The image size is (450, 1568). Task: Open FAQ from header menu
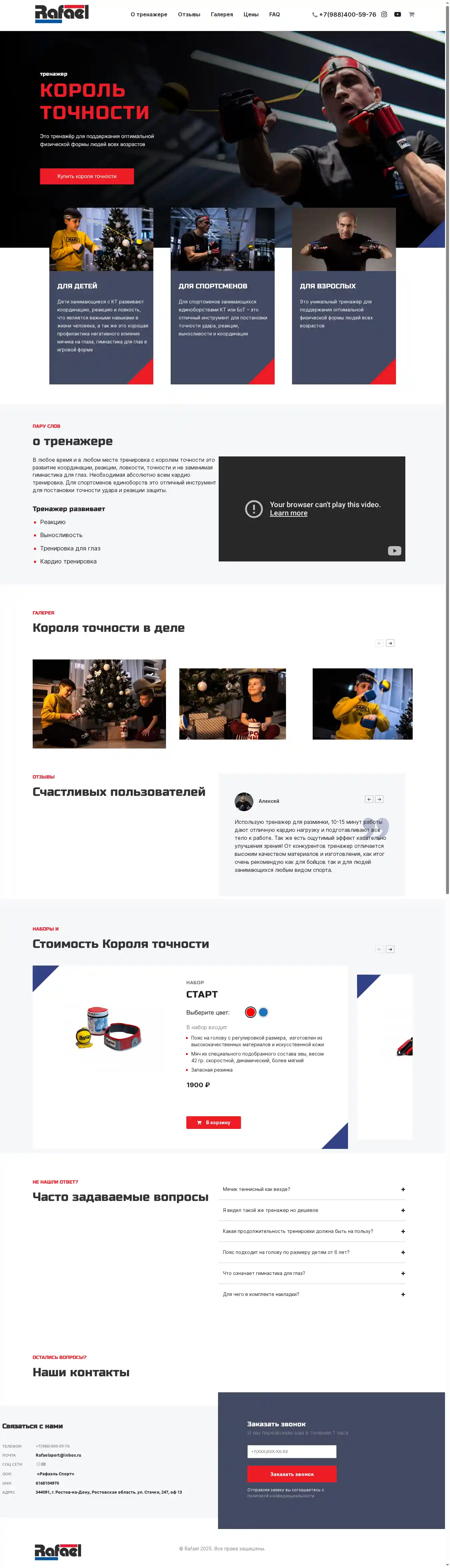275,15
